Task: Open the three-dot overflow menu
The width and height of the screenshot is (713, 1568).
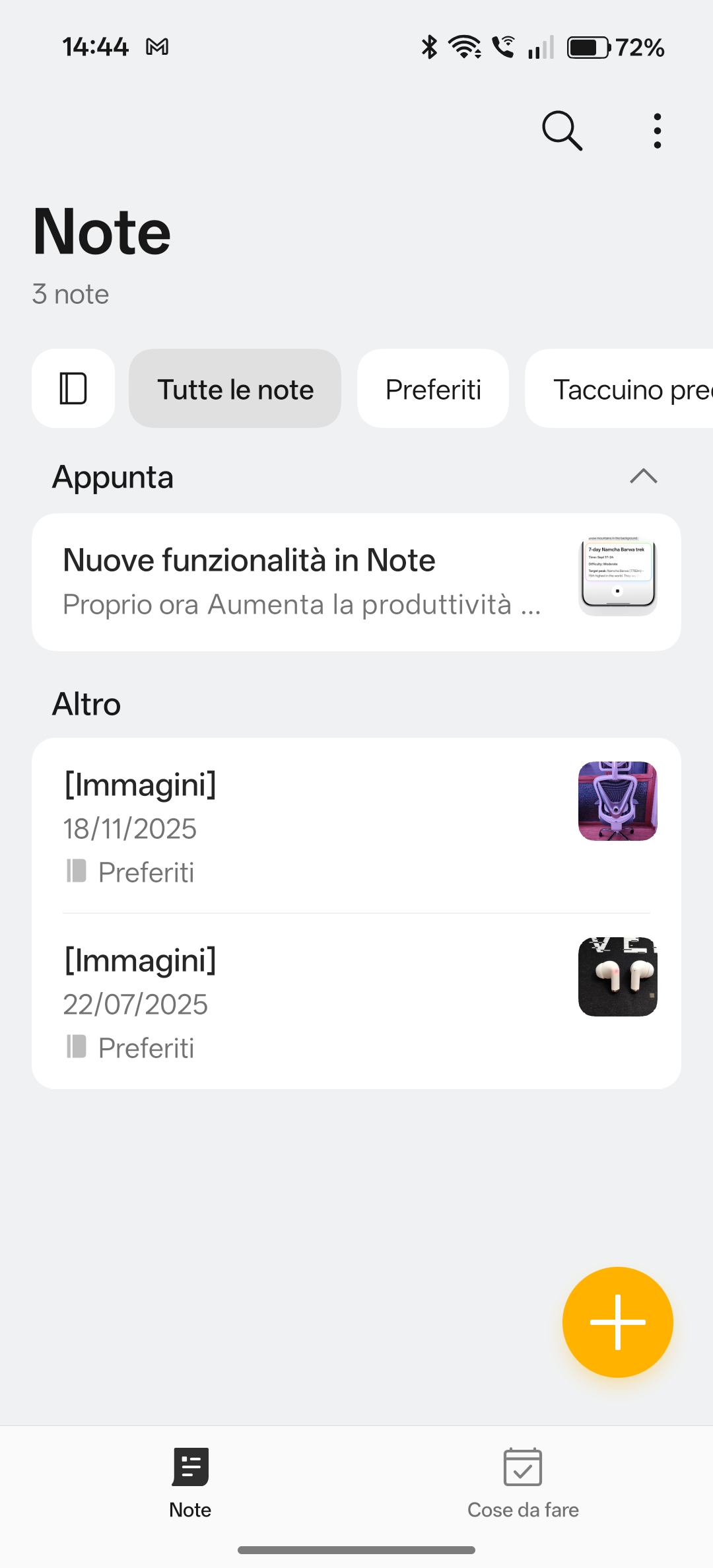Action: [657, 131]
